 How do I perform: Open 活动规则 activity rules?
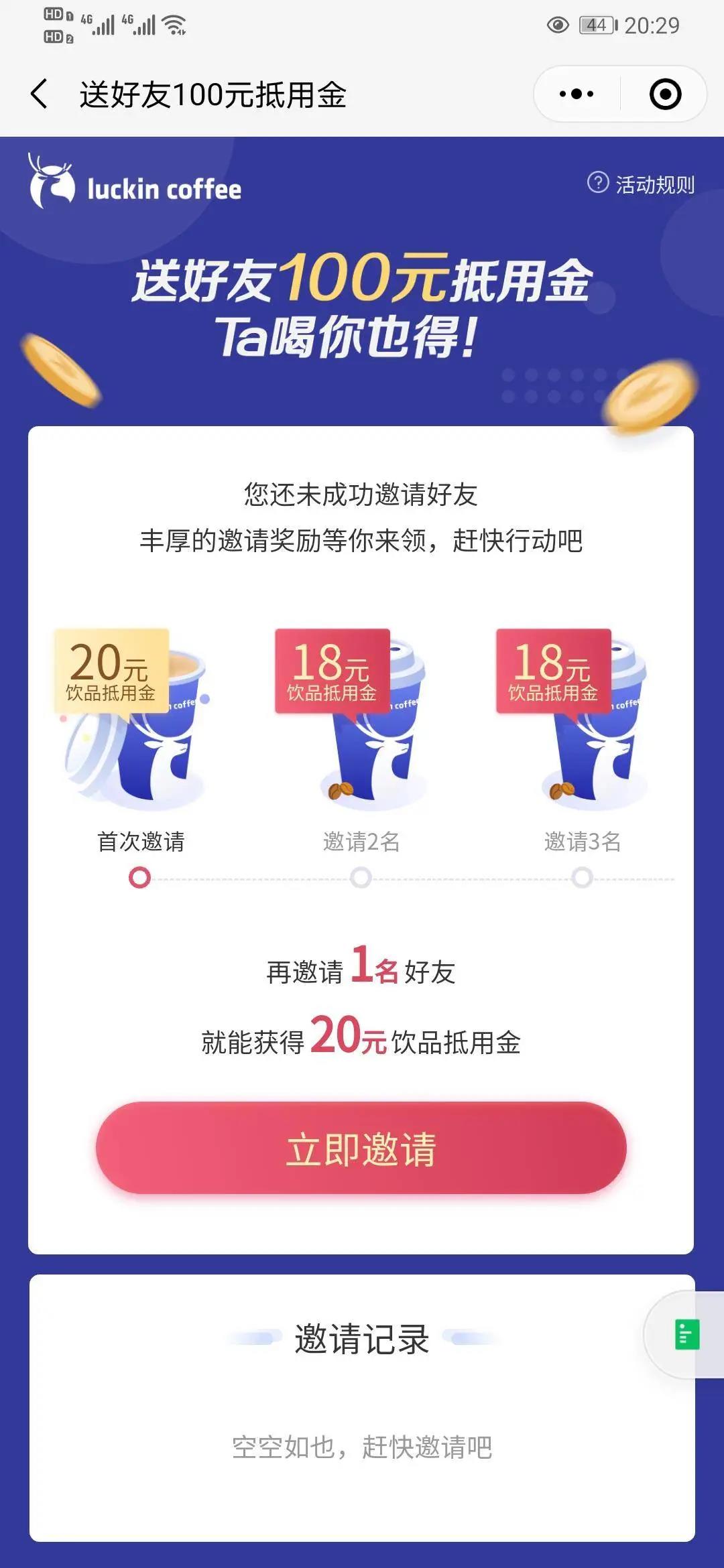(642, 184)
